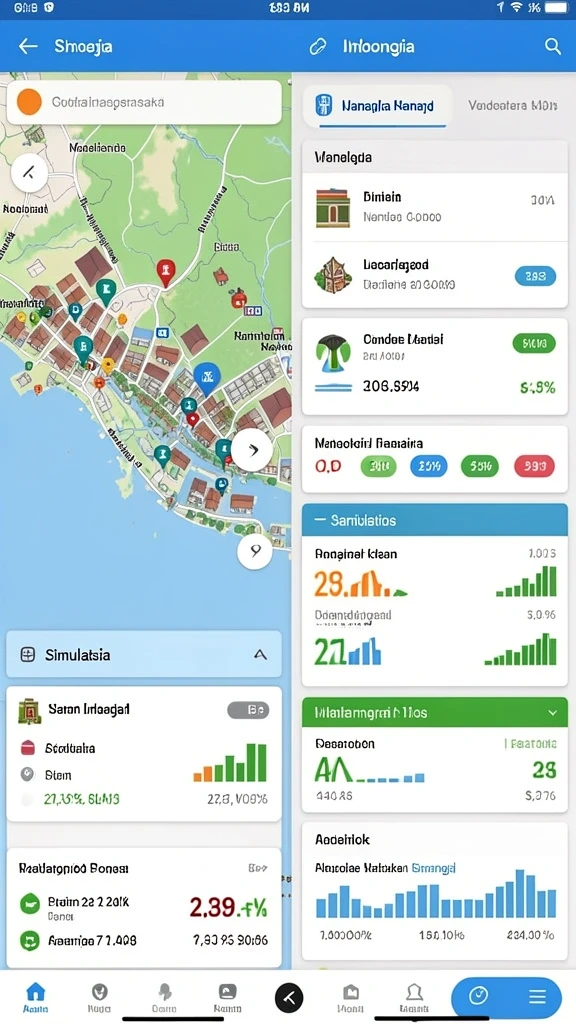
Task: Open the Dinisin list row
Action: coord(435,208)
